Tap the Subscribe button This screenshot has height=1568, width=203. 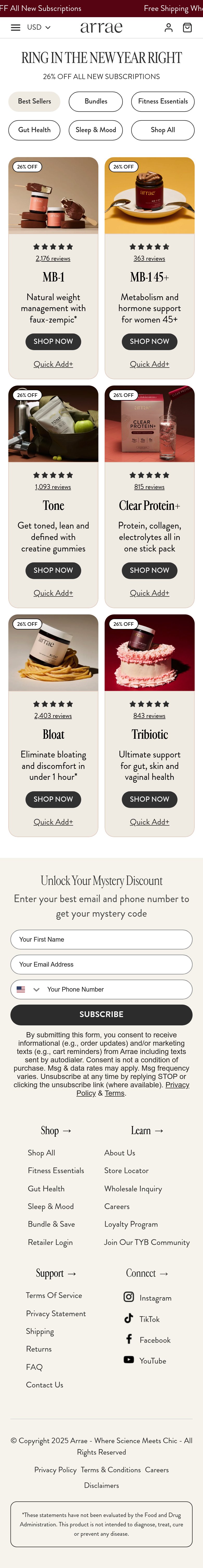point(101,1015)
